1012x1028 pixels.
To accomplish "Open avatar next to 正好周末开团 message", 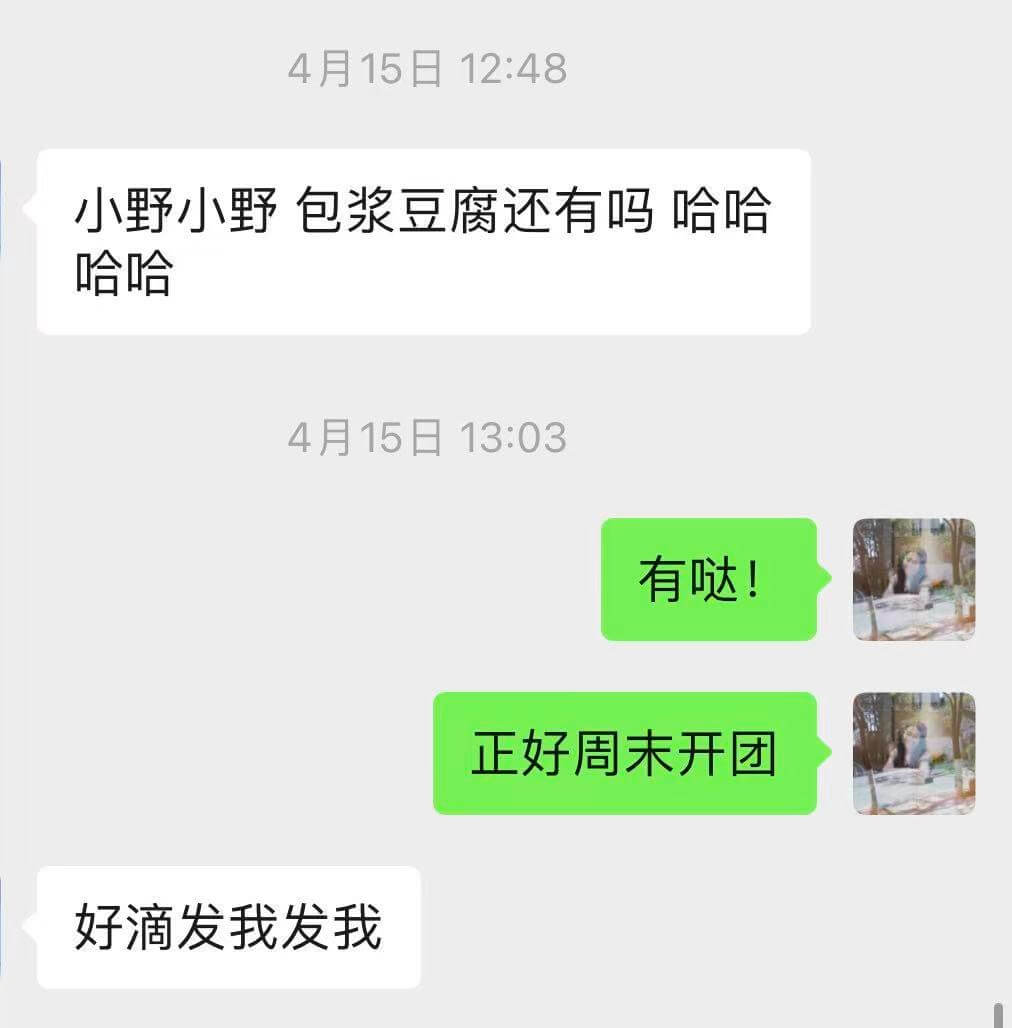I will (x=913, y=753).
